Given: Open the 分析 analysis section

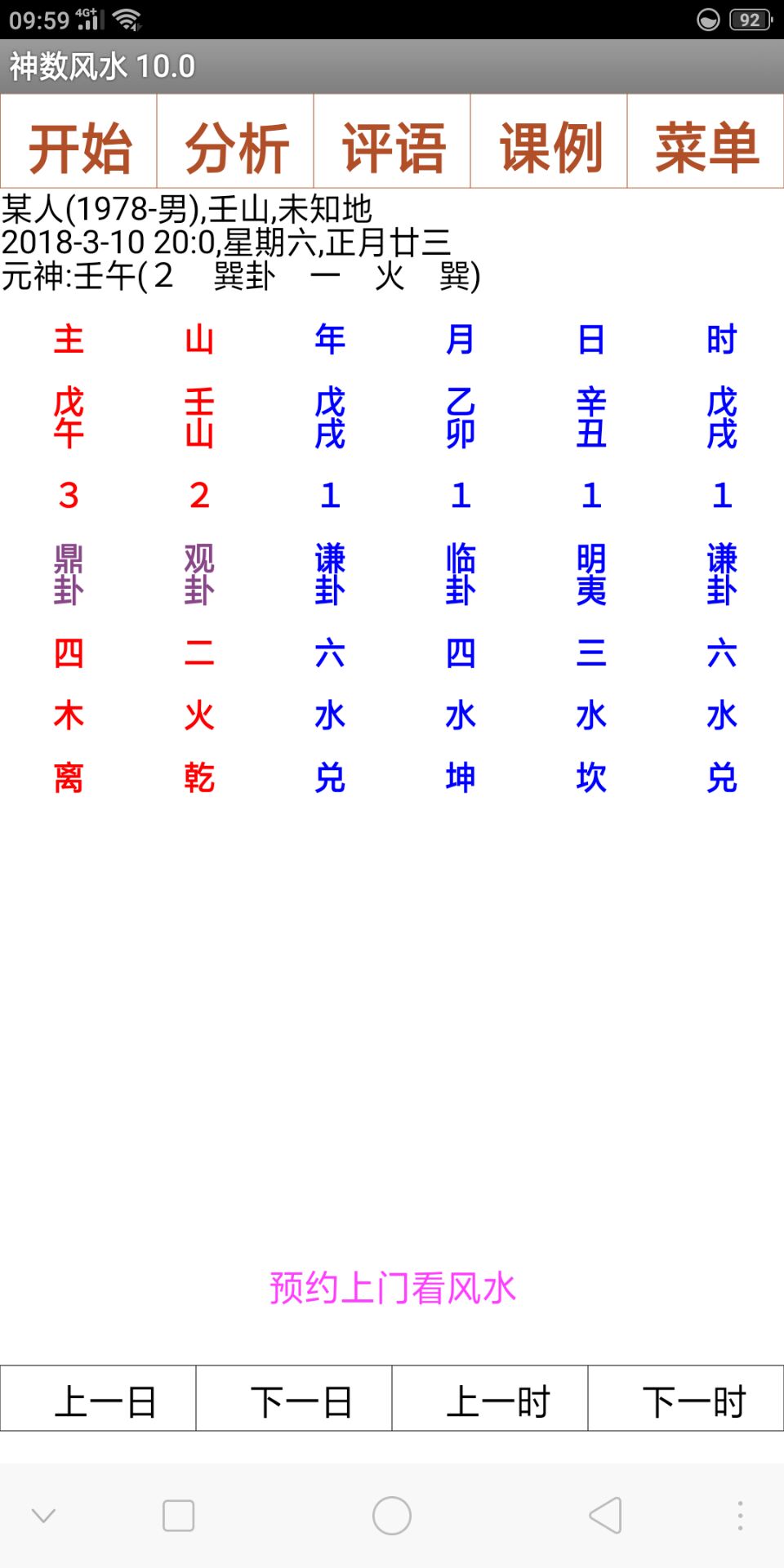Looking at the screenshot, I should [x=236, y=147].
